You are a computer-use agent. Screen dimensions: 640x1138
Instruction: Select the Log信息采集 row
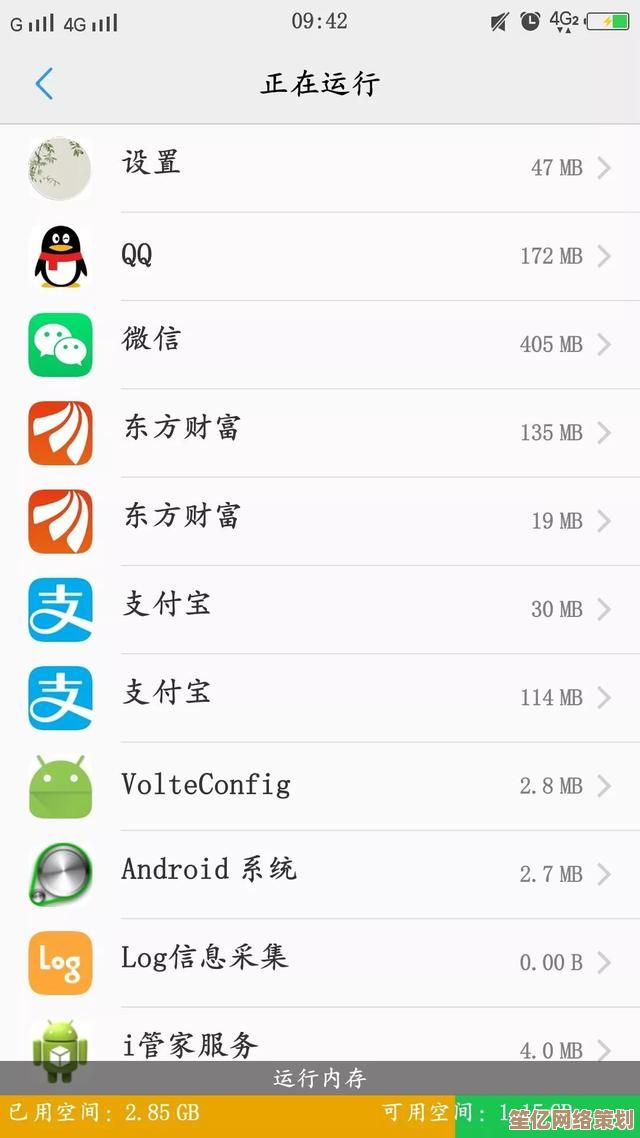coord(320,962)
